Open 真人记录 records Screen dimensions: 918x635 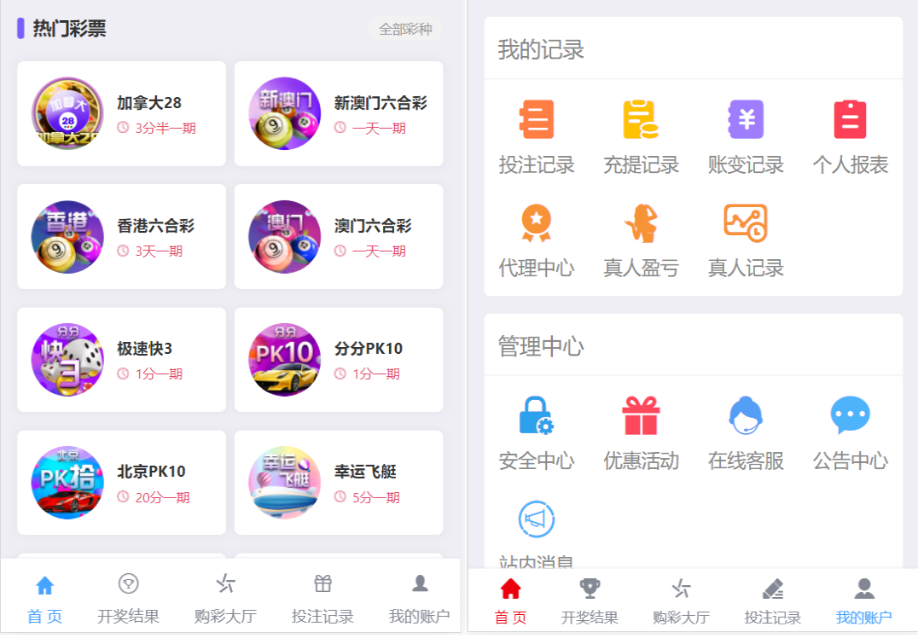[746, 240]
